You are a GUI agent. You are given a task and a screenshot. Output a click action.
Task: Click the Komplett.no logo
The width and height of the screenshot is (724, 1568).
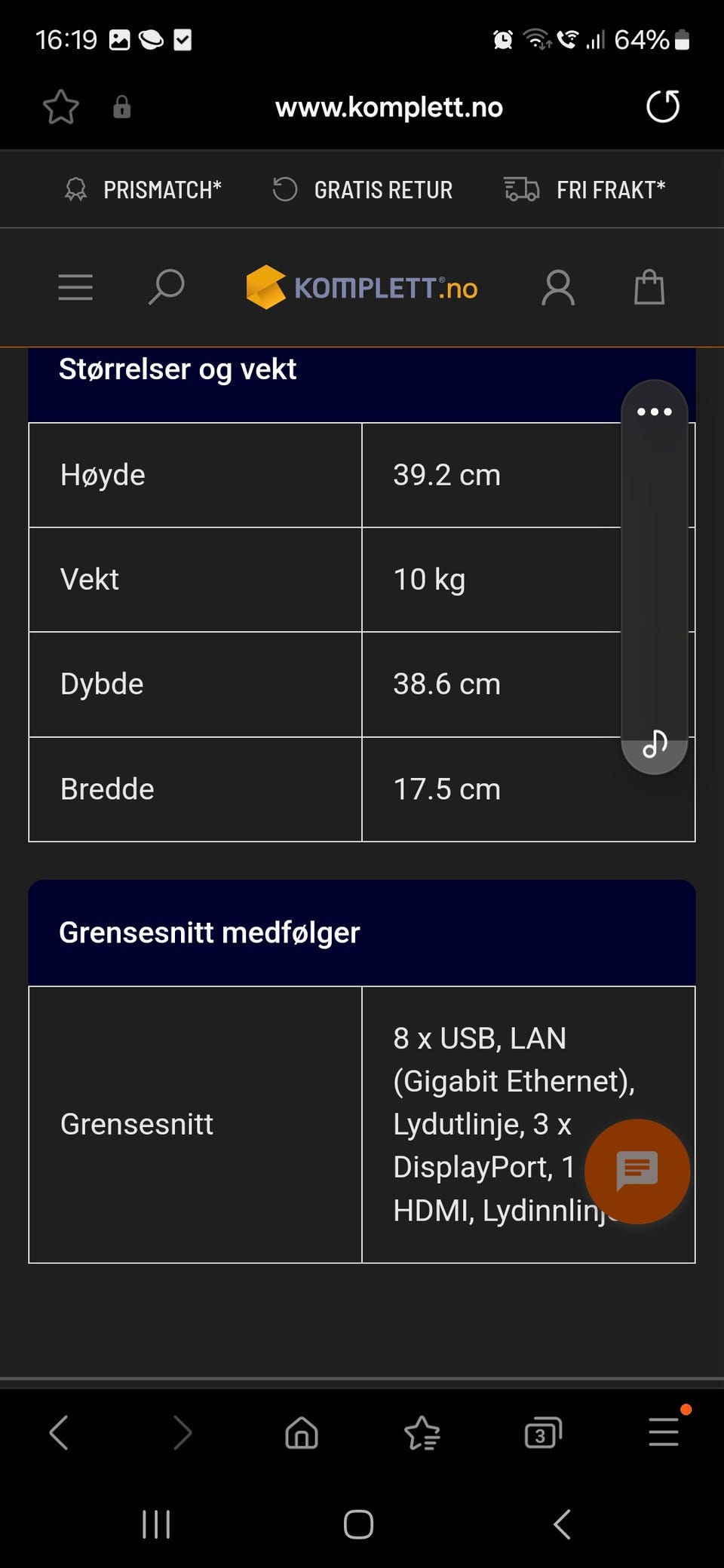point(361,287)
